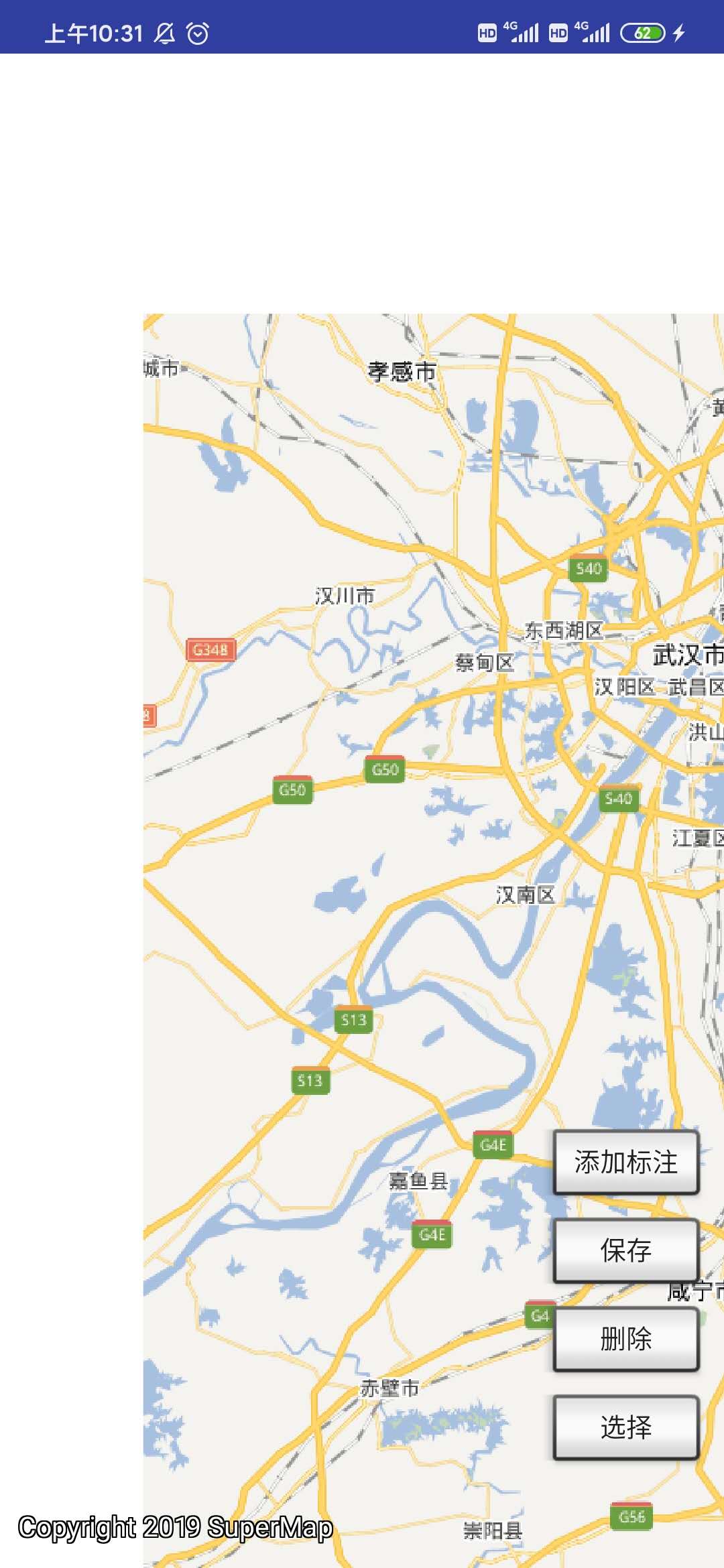The height and width of the screenshot is (1568, 724).
Task: Save using the 保存 button
Action: (626, 1250)
